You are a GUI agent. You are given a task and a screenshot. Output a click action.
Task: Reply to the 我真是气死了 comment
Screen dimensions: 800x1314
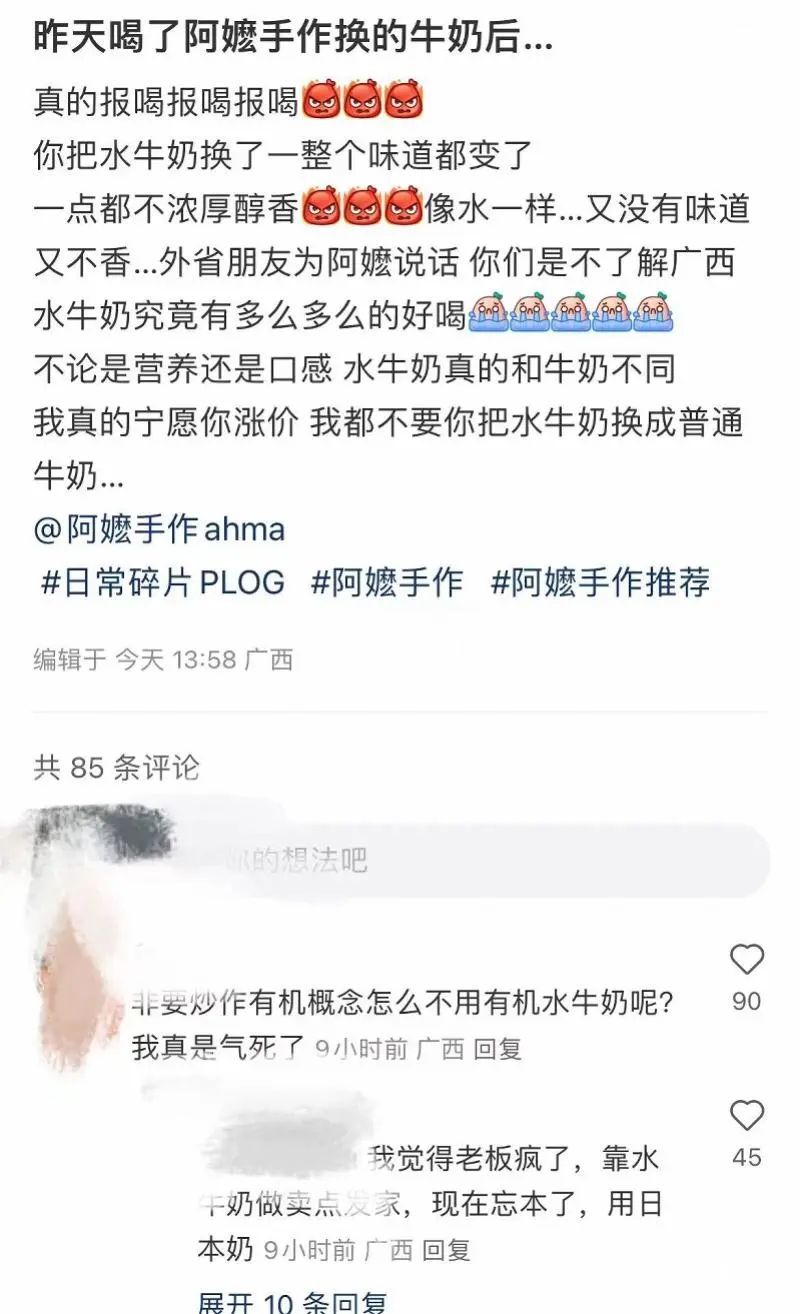(497, 1049)
